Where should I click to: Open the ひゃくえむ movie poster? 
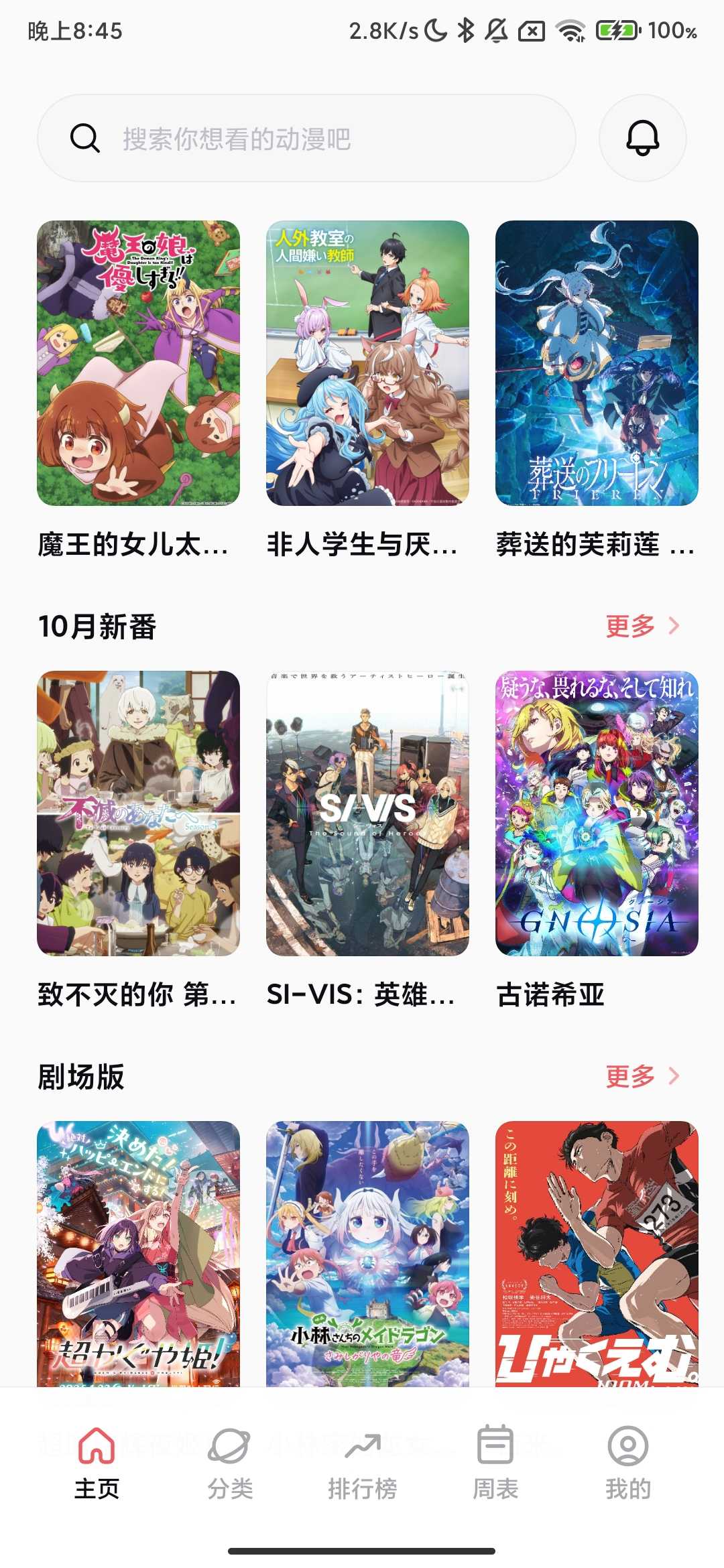click(x=597, y=1253)
